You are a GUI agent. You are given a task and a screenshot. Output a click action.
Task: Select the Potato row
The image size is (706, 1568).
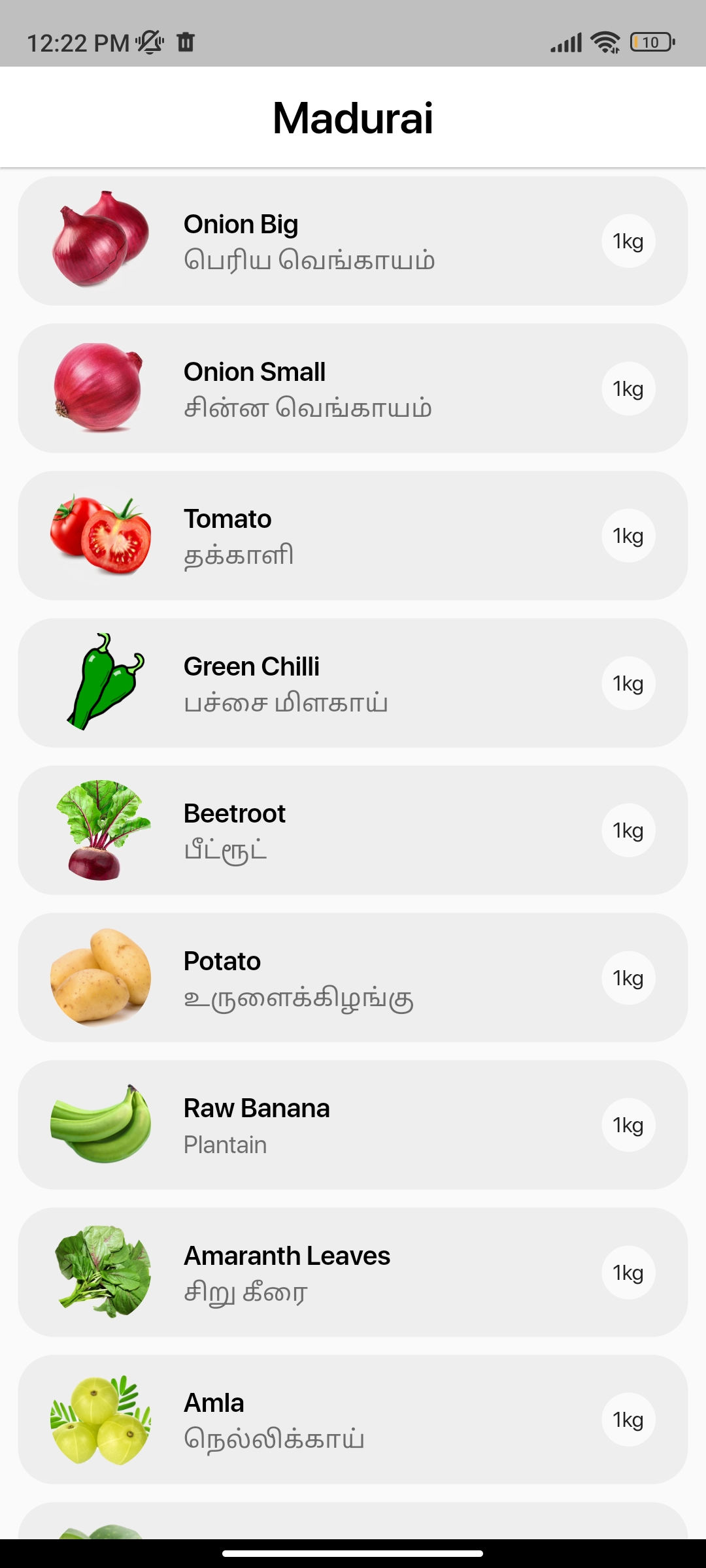(x=353, y=978)
